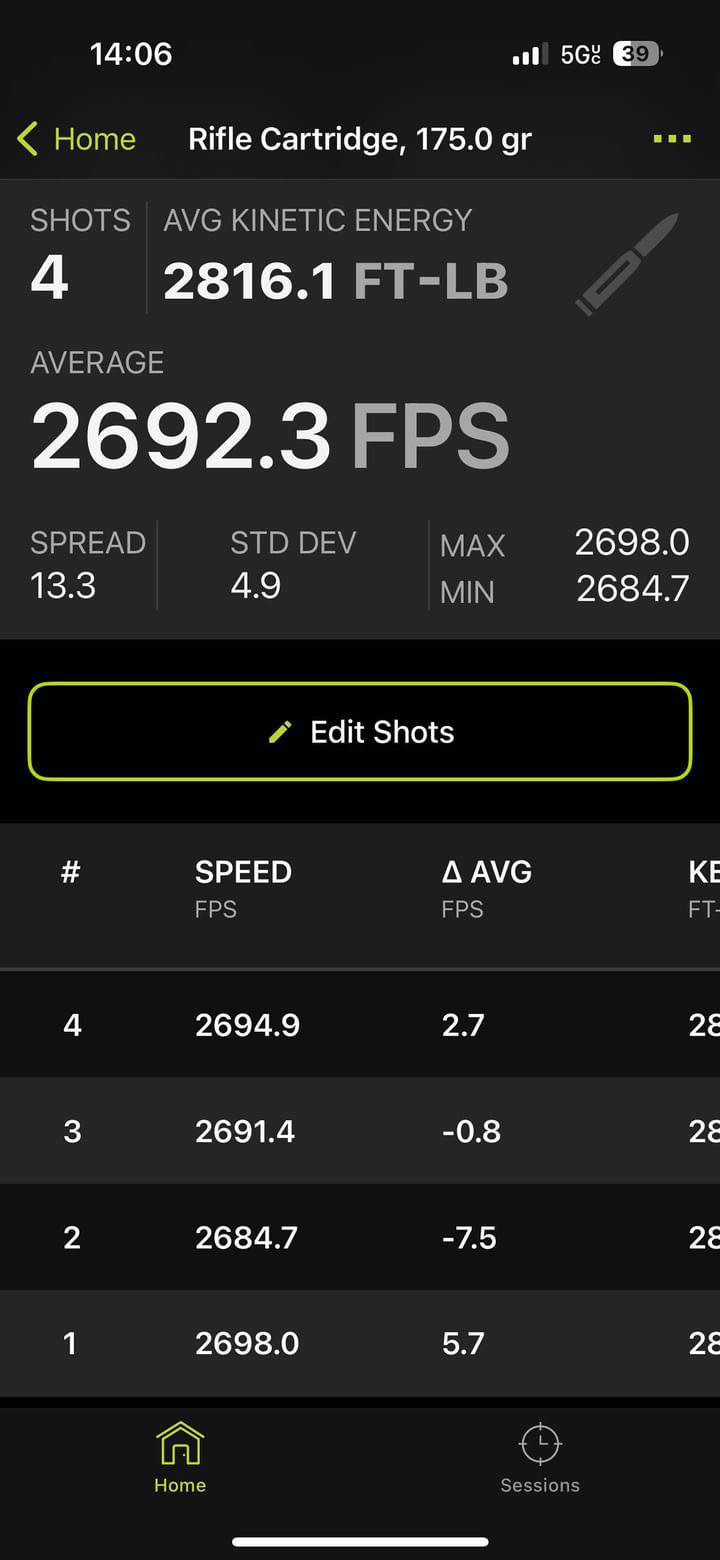Open the three-dot overflow menu

coord(671,139)
